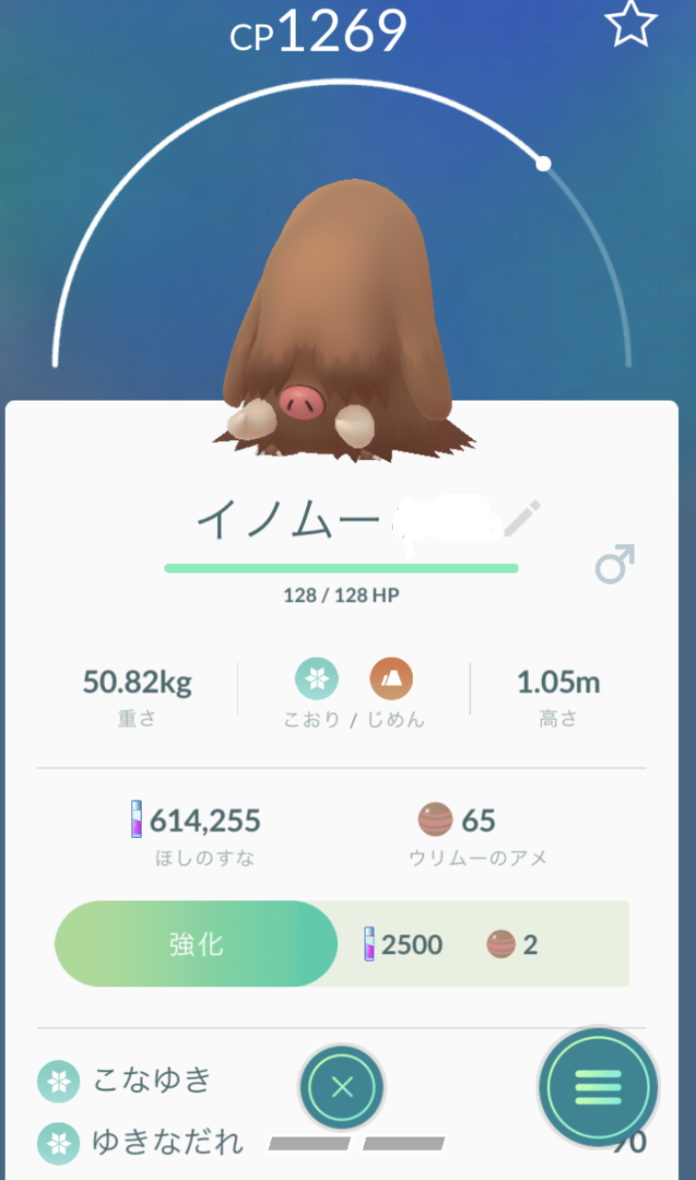Close the Pokémon detail screen
The width and height of the screenshot is (696, 1180).
pos(341,1088)
